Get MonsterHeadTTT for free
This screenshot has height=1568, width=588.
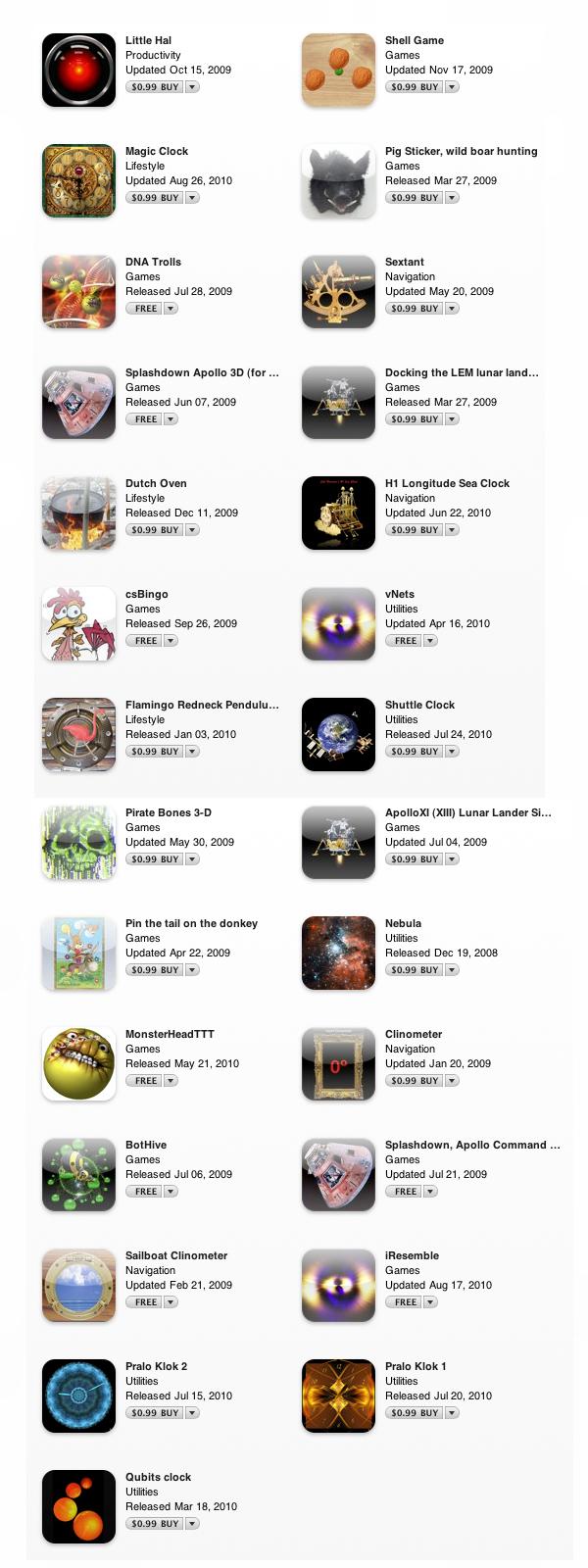(145, 1081)
